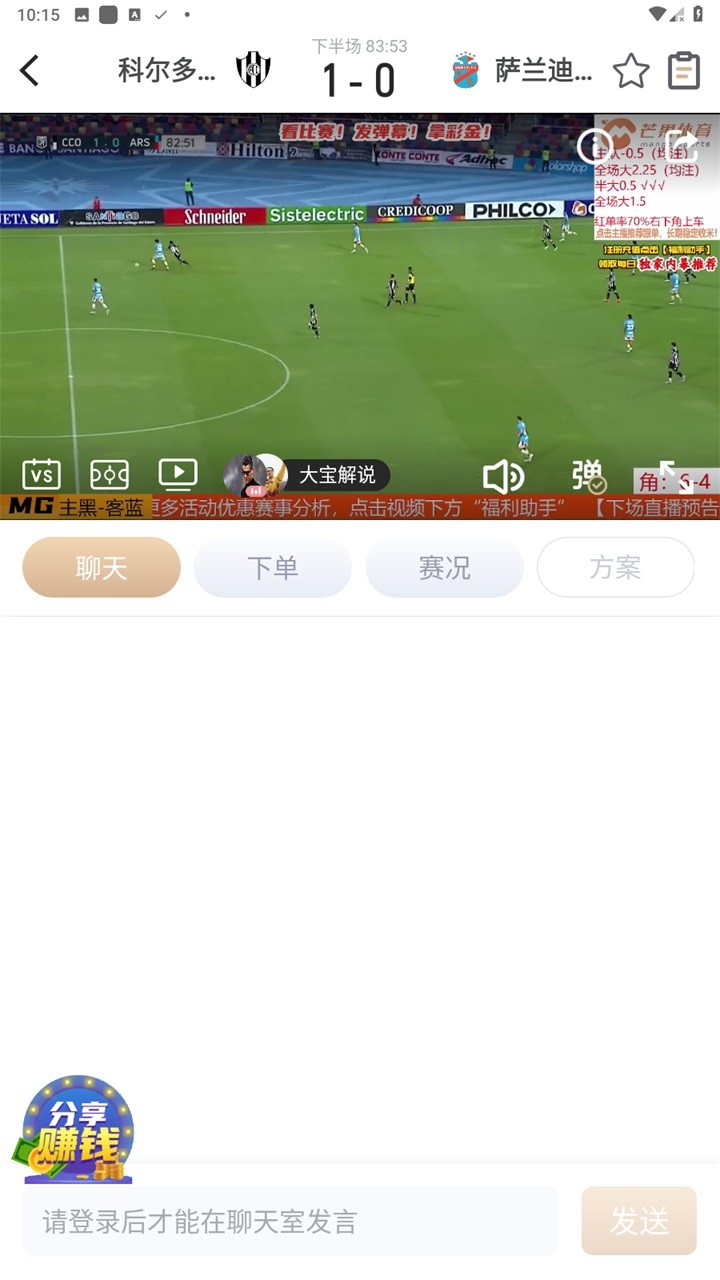Viewport: 720px width, 1280px height.
Task: Toggle the 弹 danmaku comments
Action: 588,476
